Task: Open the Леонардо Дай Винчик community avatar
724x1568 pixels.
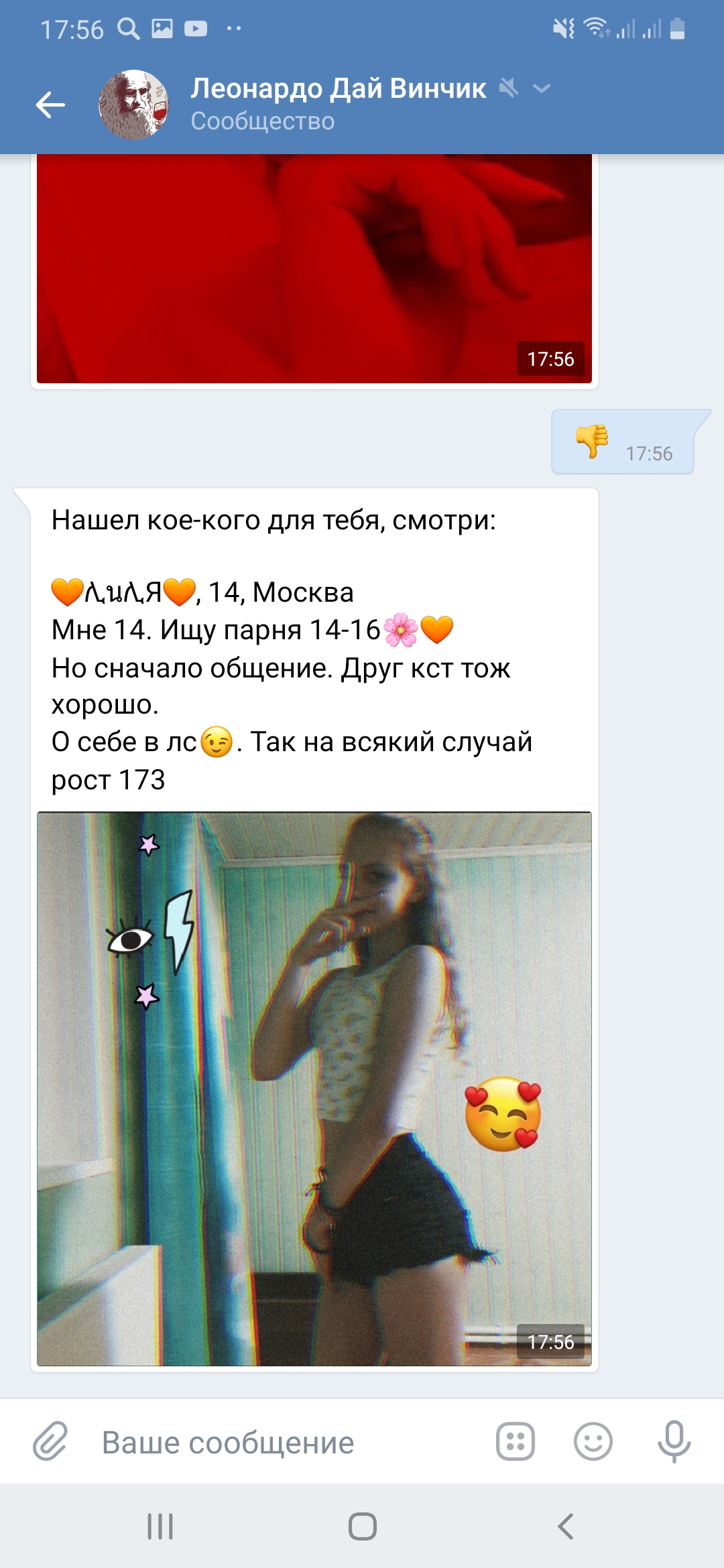Action: pyautogui.click(x=133, y=105)
